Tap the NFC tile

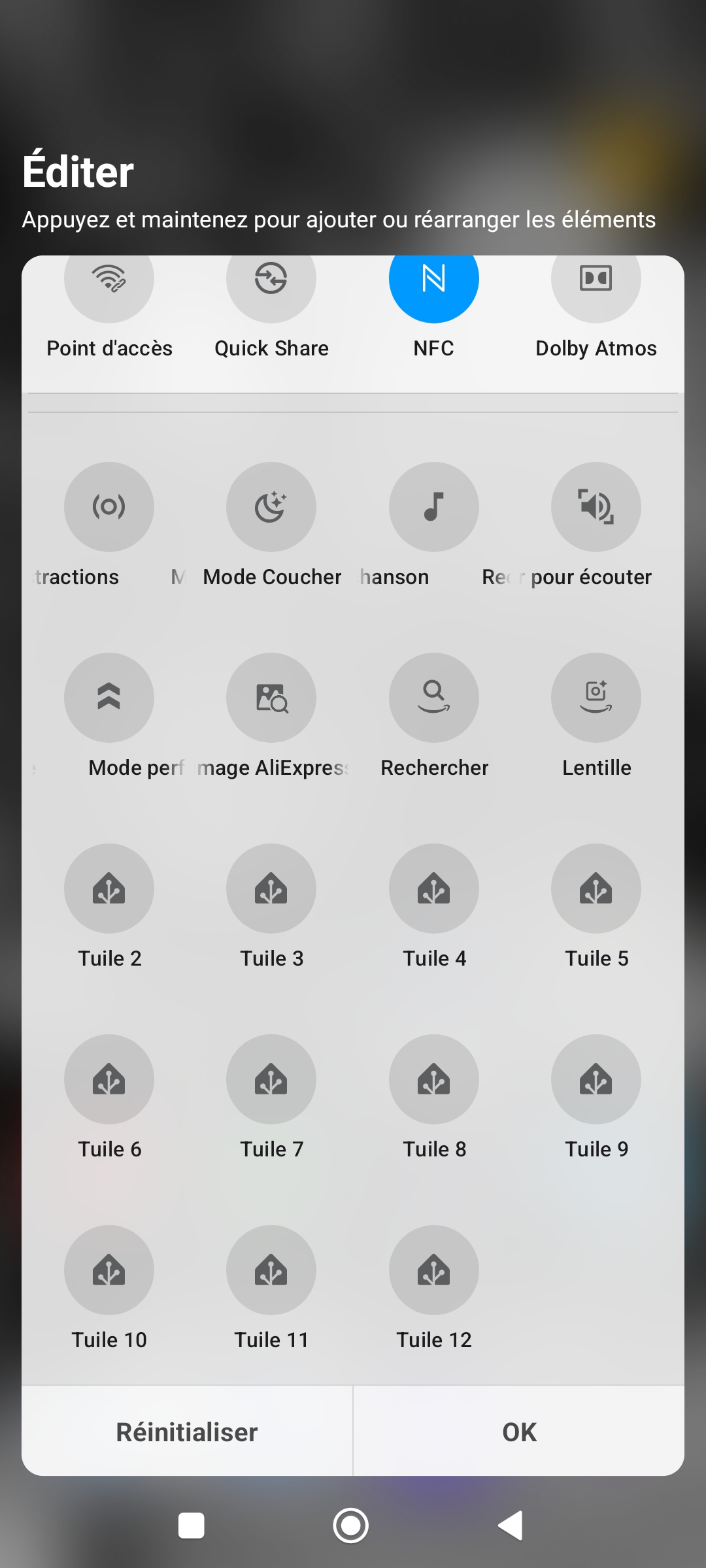click(x=433, y=281)
